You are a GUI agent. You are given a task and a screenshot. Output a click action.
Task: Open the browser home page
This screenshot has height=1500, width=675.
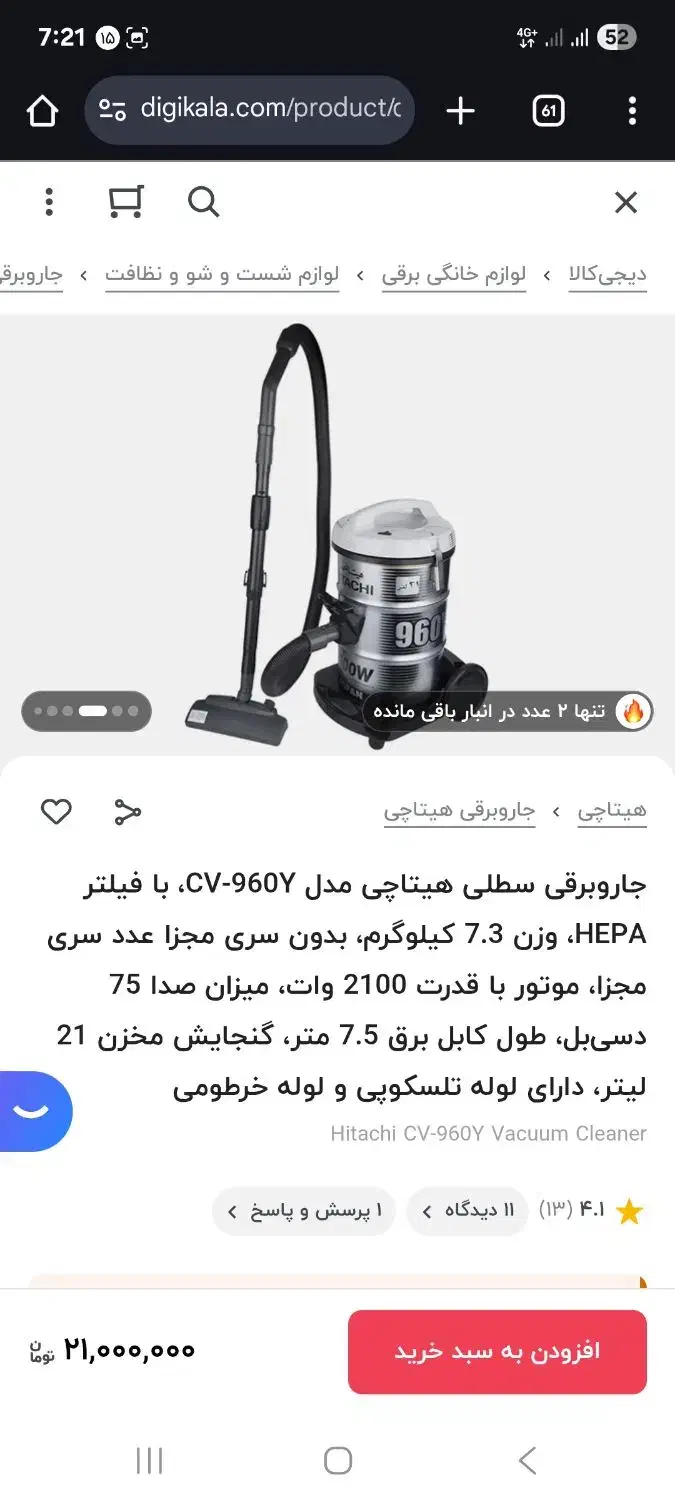(x=42, y=110)
